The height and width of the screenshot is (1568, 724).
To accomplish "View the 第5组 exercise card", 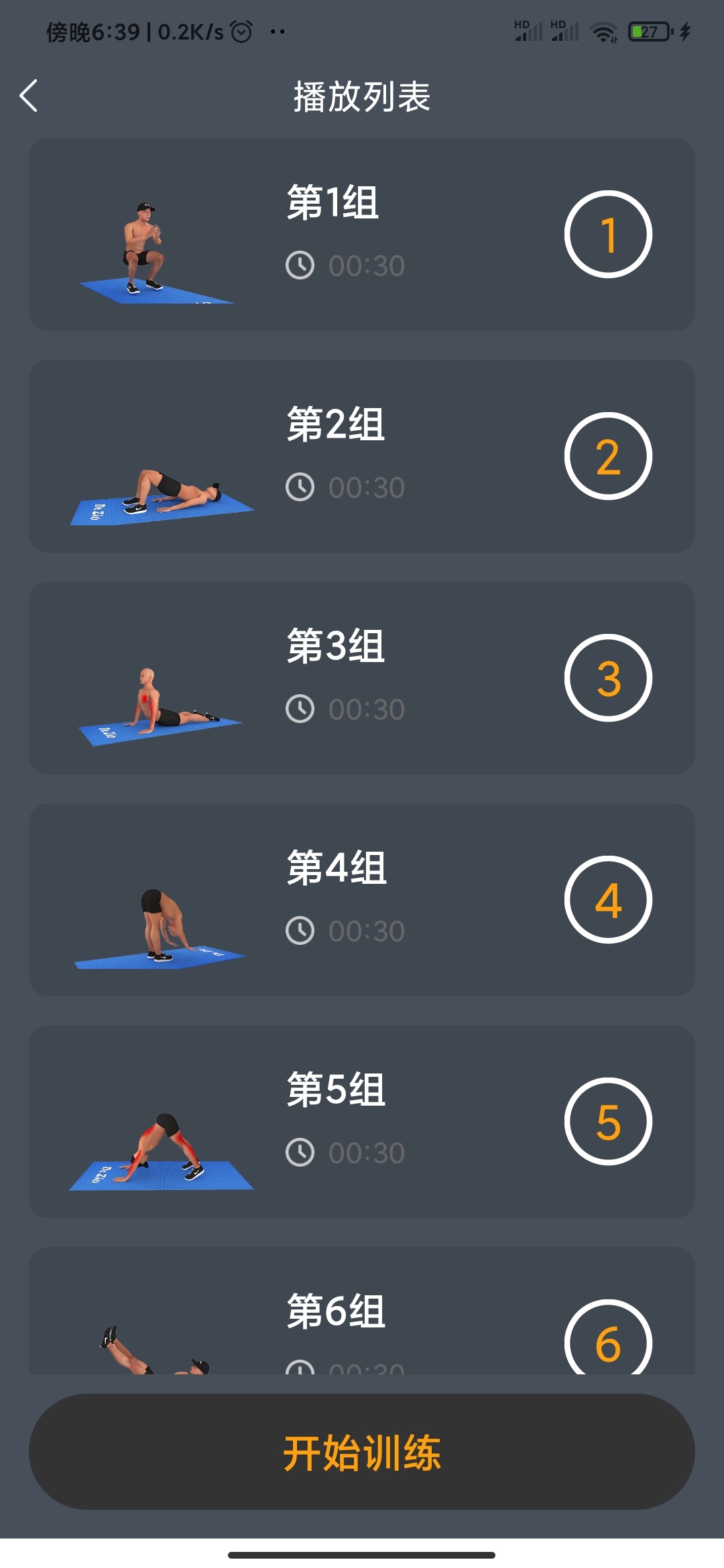I will click(x=361, y=1122).
